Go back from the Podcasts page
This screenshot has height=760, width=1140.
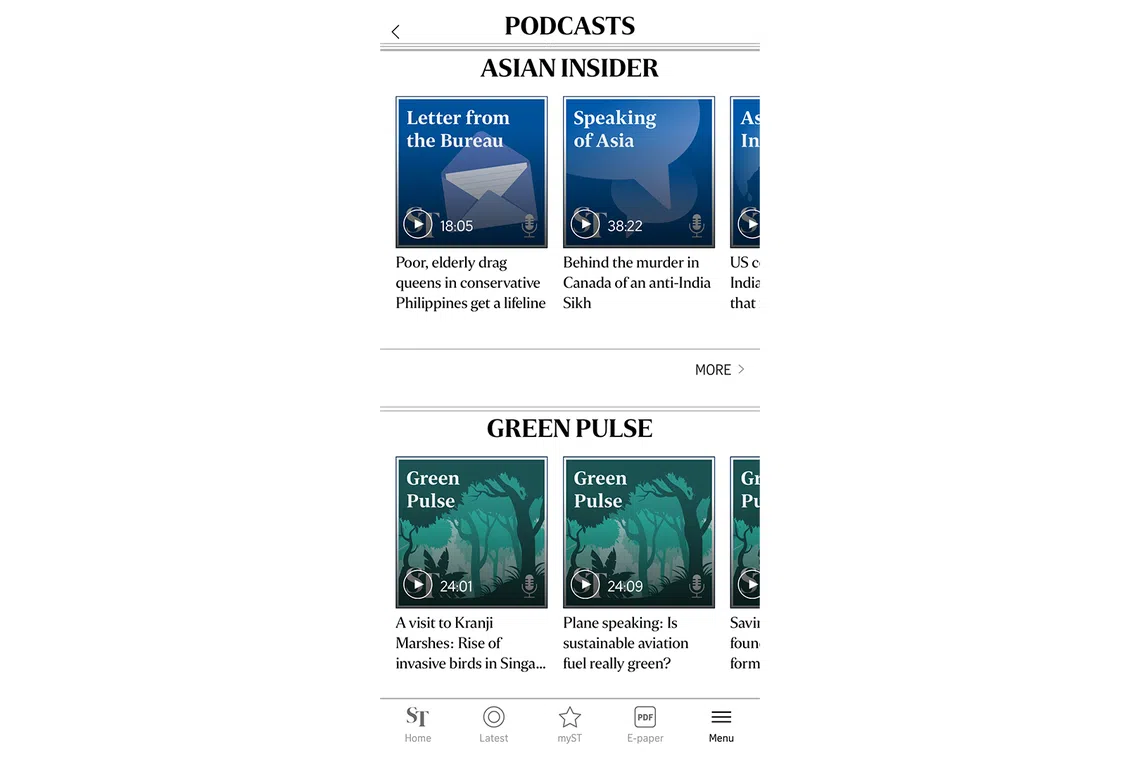396,32
